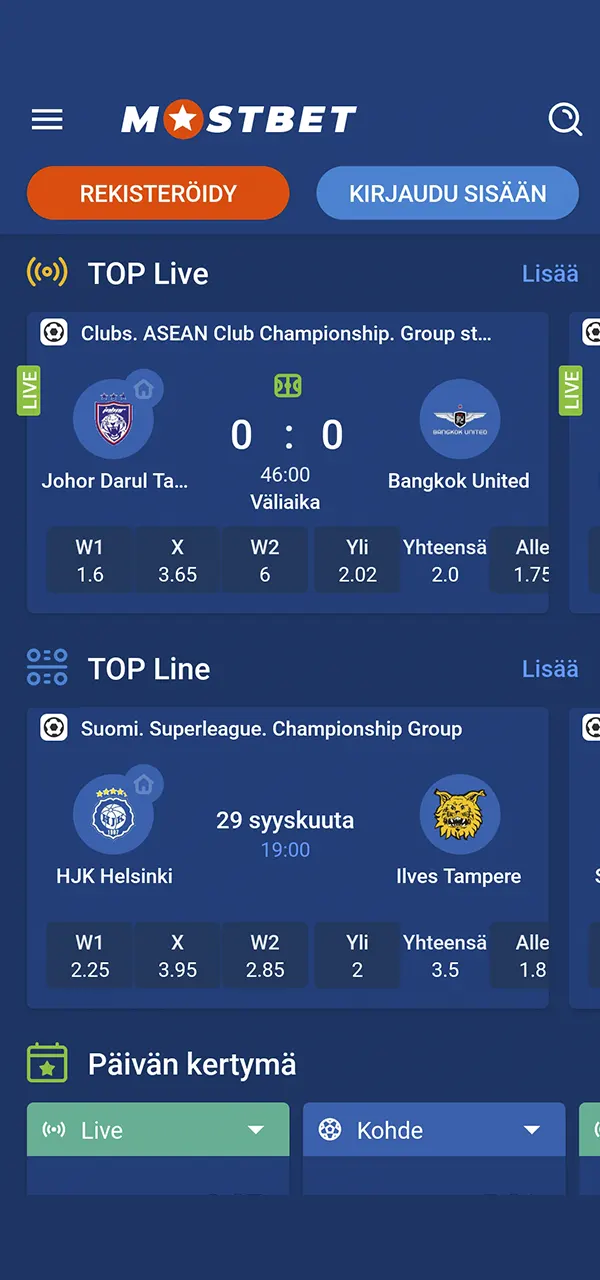
Task: Select W1 odds 1.6 for Johor match
Action: [x=89, y=561]
